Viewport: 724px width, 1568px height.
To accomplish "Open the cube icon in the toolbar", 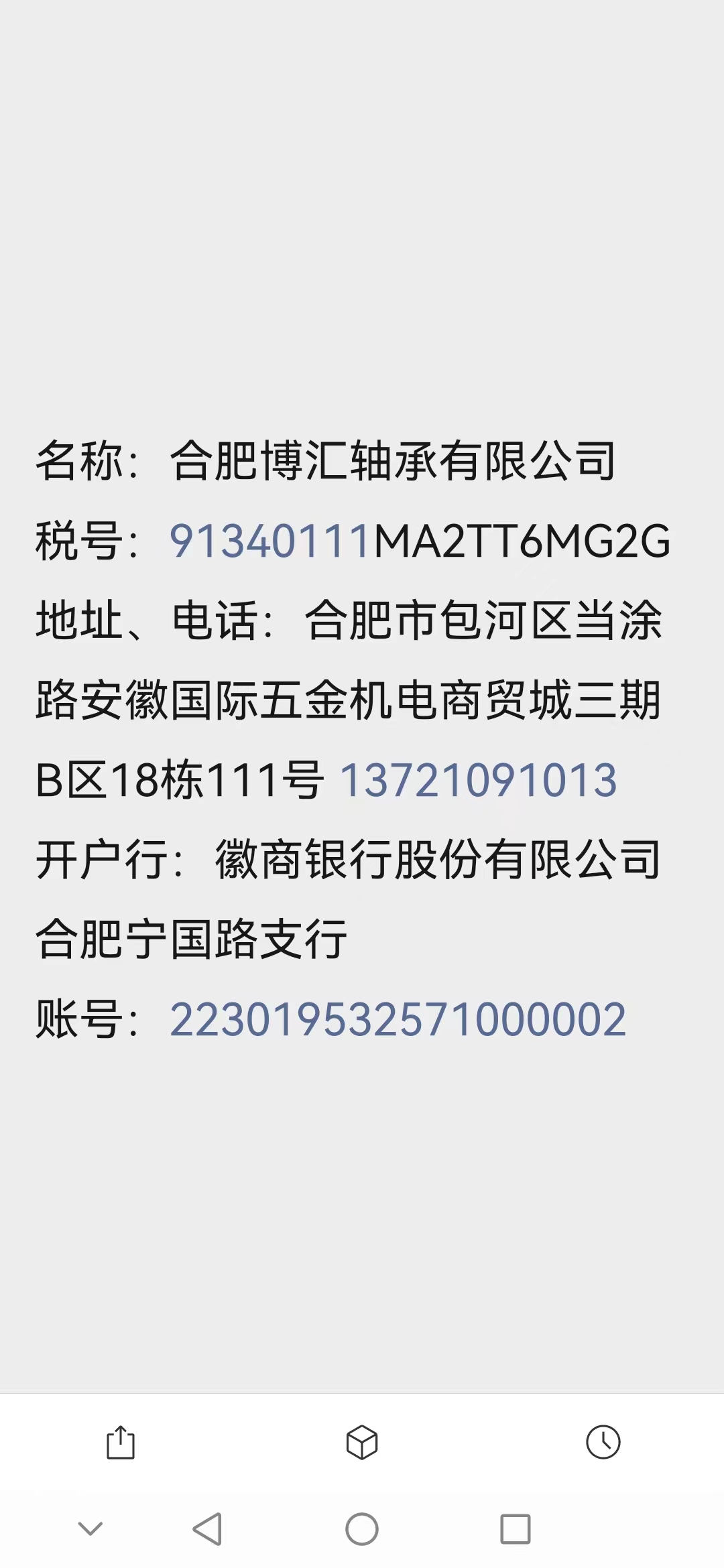I will tap(362, 1442).
